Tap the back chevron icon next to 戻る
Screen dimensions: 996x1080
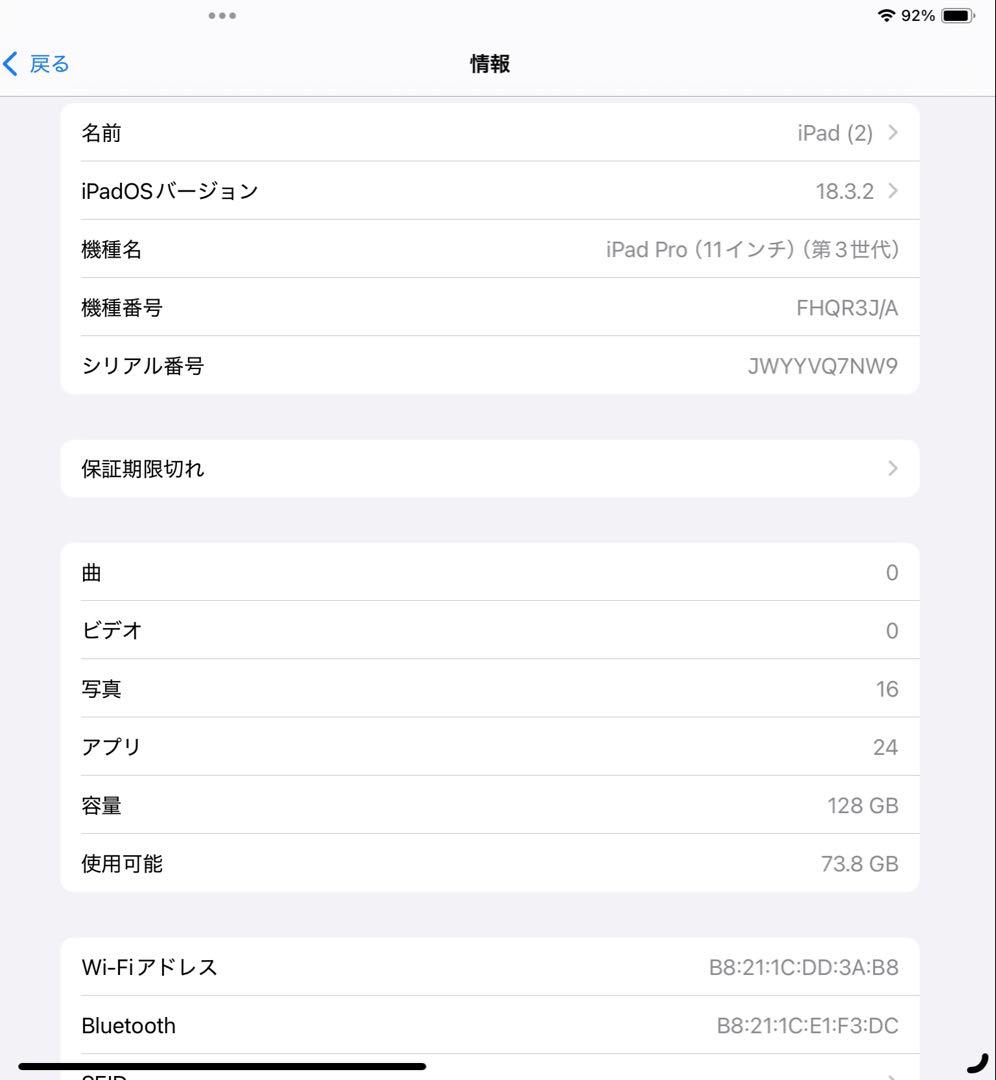click(x=10, y=63)
